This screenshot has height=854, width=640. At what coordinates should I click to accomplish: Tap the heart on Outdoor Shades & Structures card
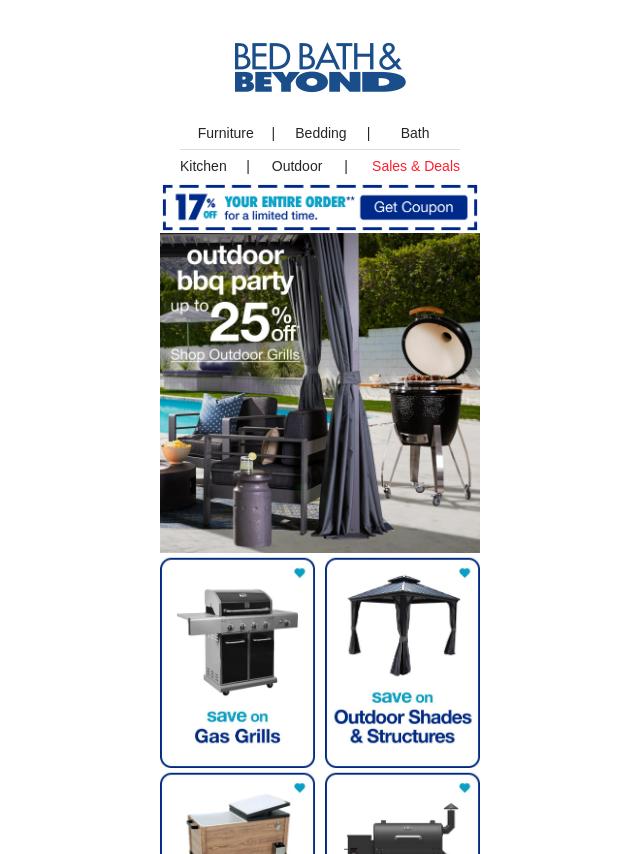click(464, 573)
